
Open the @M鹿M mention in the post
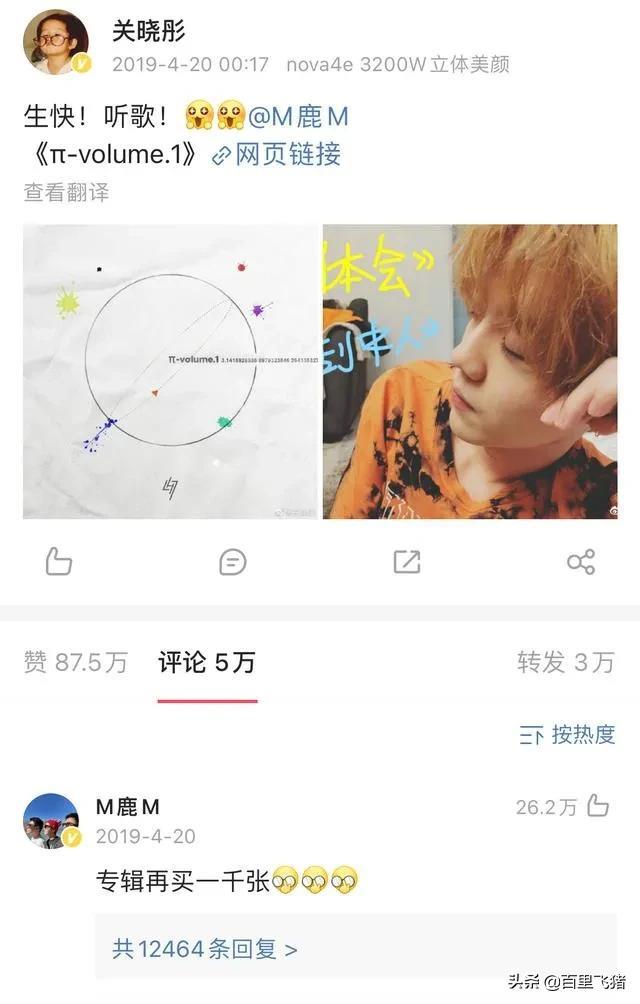coord(298,117)
